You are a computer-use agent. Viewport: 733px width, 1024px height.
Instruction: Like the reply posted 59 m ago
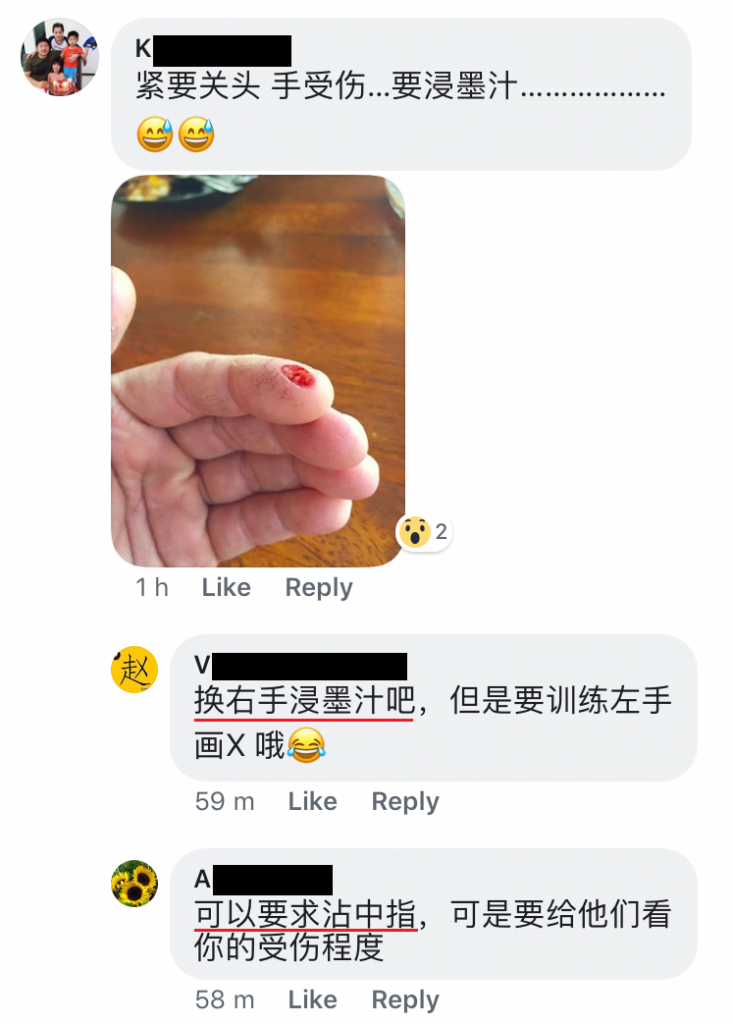pyautogui.click(x=312, y=801)
